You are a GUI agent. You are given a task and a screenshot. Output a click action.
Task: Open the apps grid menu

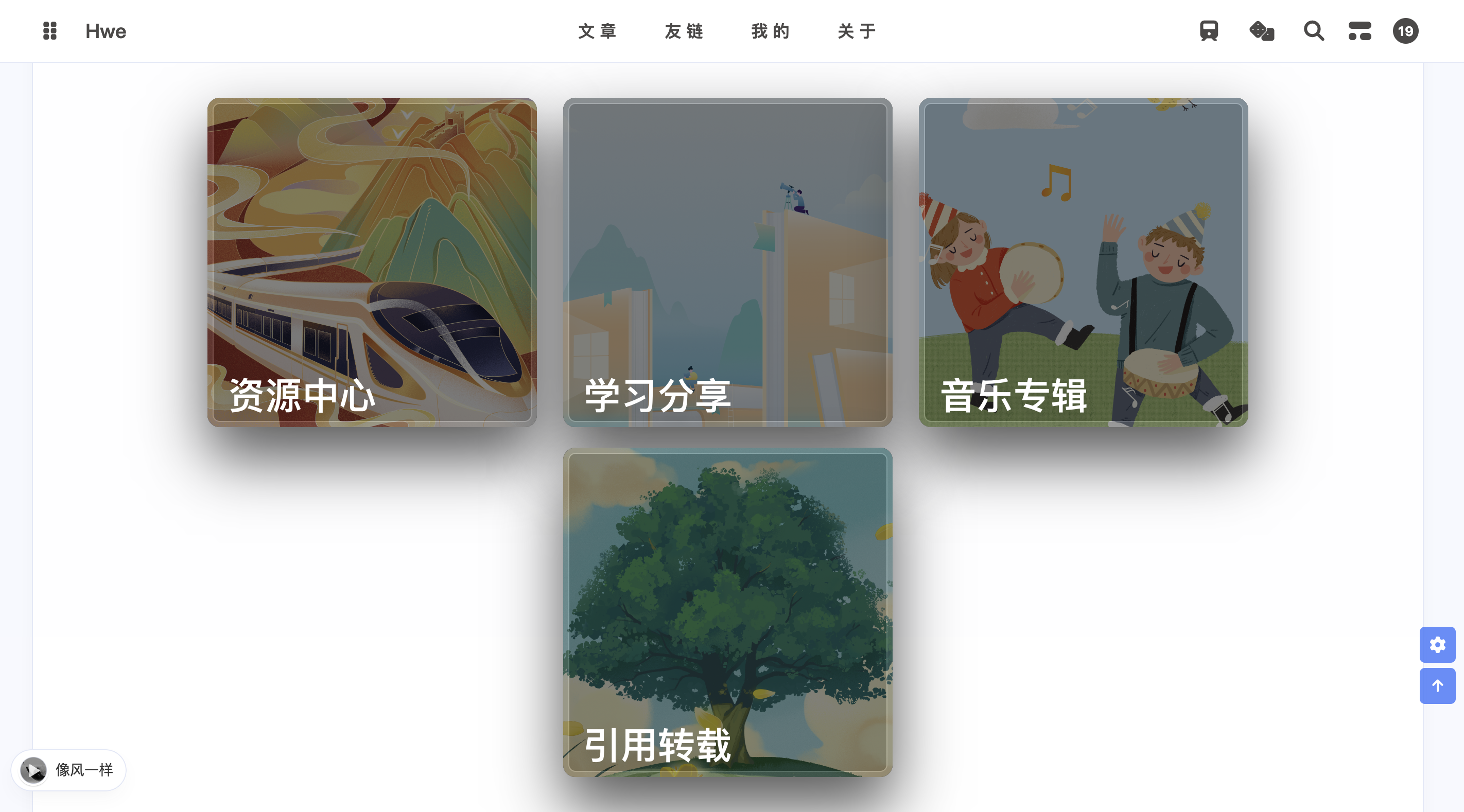tap(50, 31)
